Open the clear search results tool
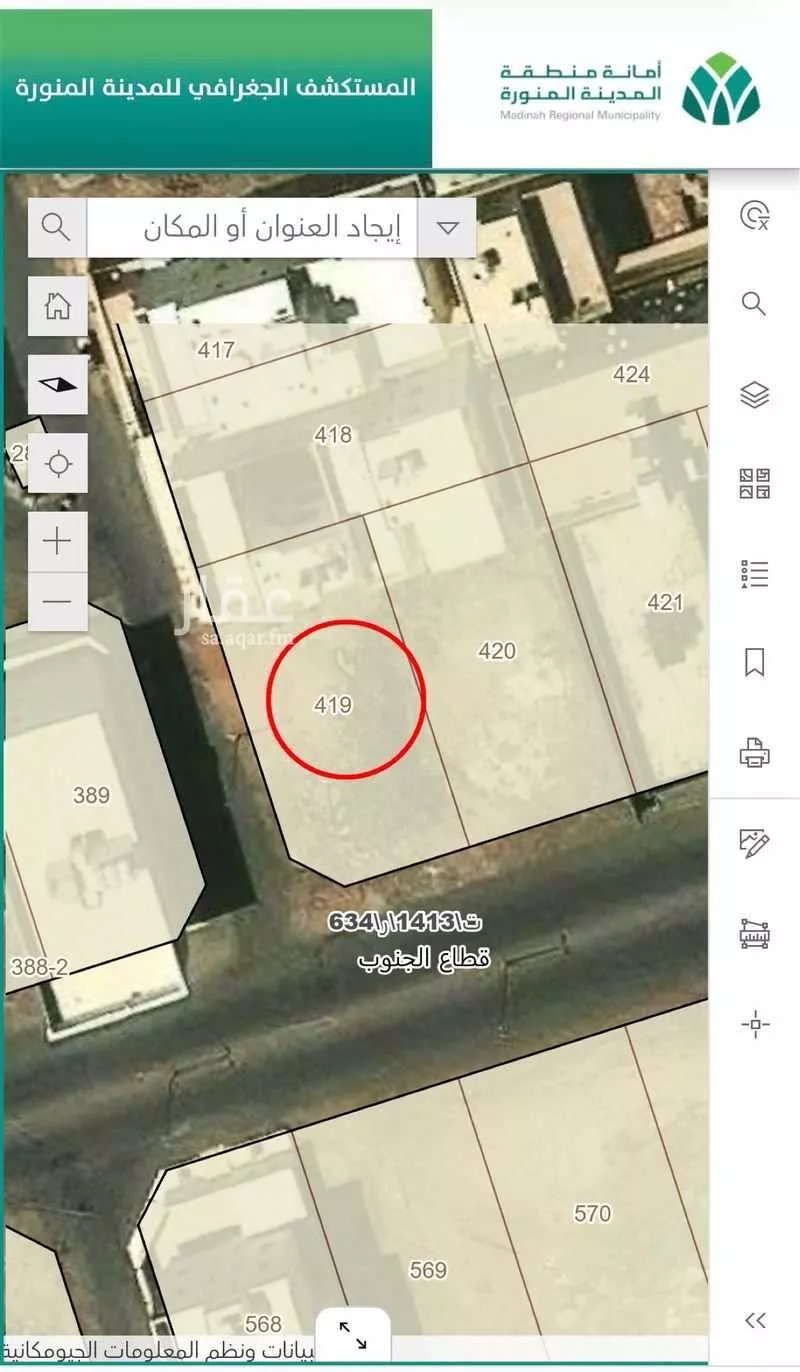800x1372 pixels. (754, 214)
